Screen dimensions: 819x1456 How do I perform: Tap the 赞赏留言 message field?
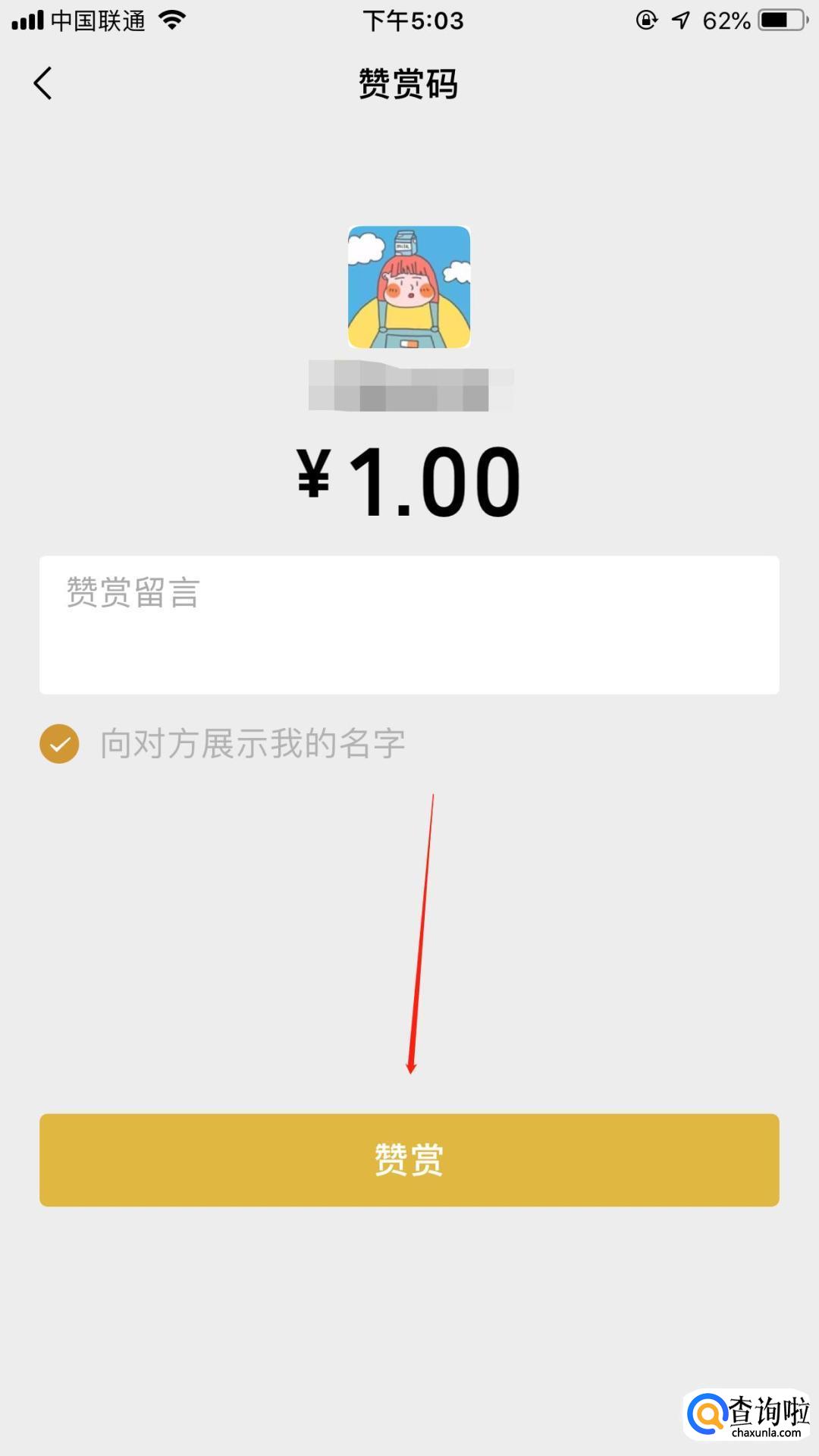pyautogui.click(x=409, y=624)
